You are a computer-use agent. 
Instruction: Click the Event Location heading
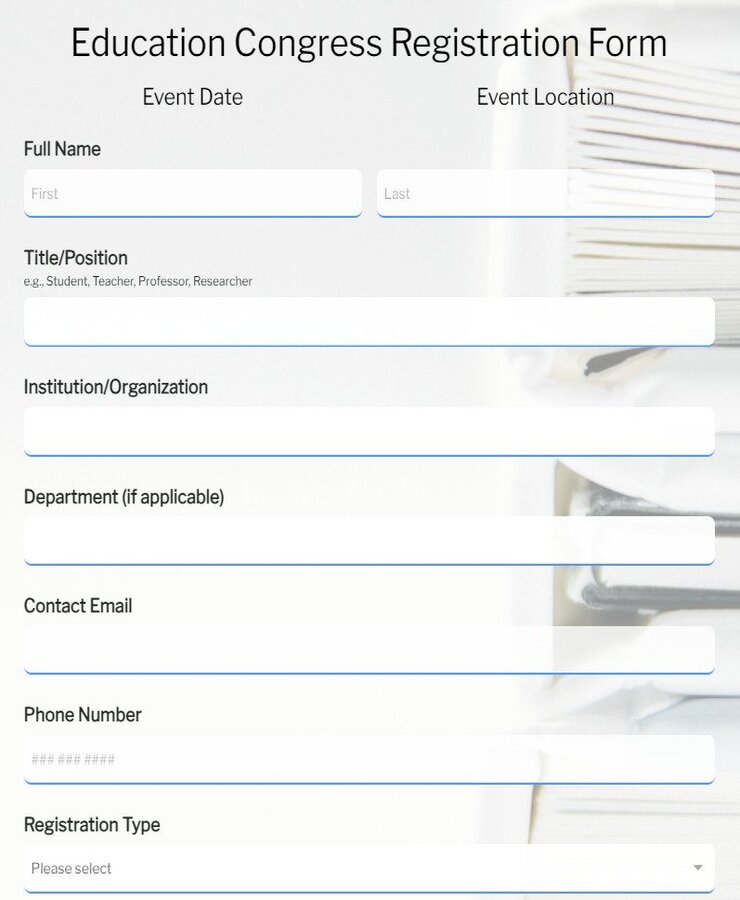(x=544, y=97)
